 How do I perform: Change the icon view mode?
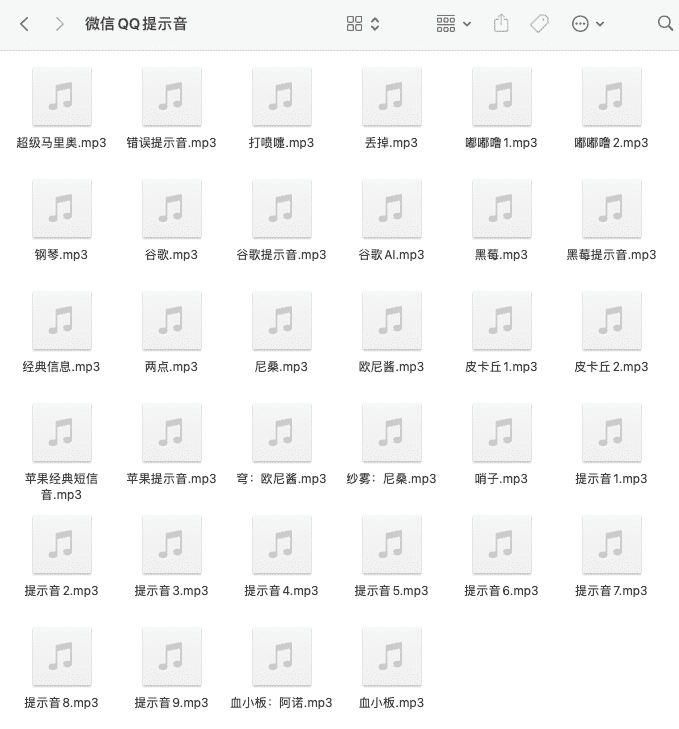(363, 24)
